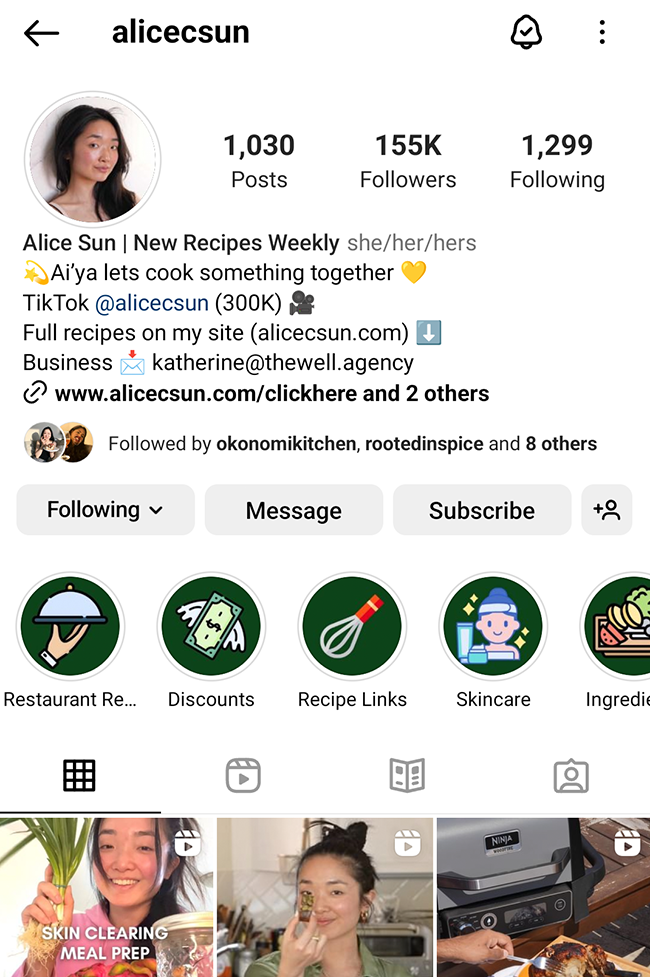Switch to the Reels tab
This screenshot has height=977, width=650.
click(x=243, y=775)
